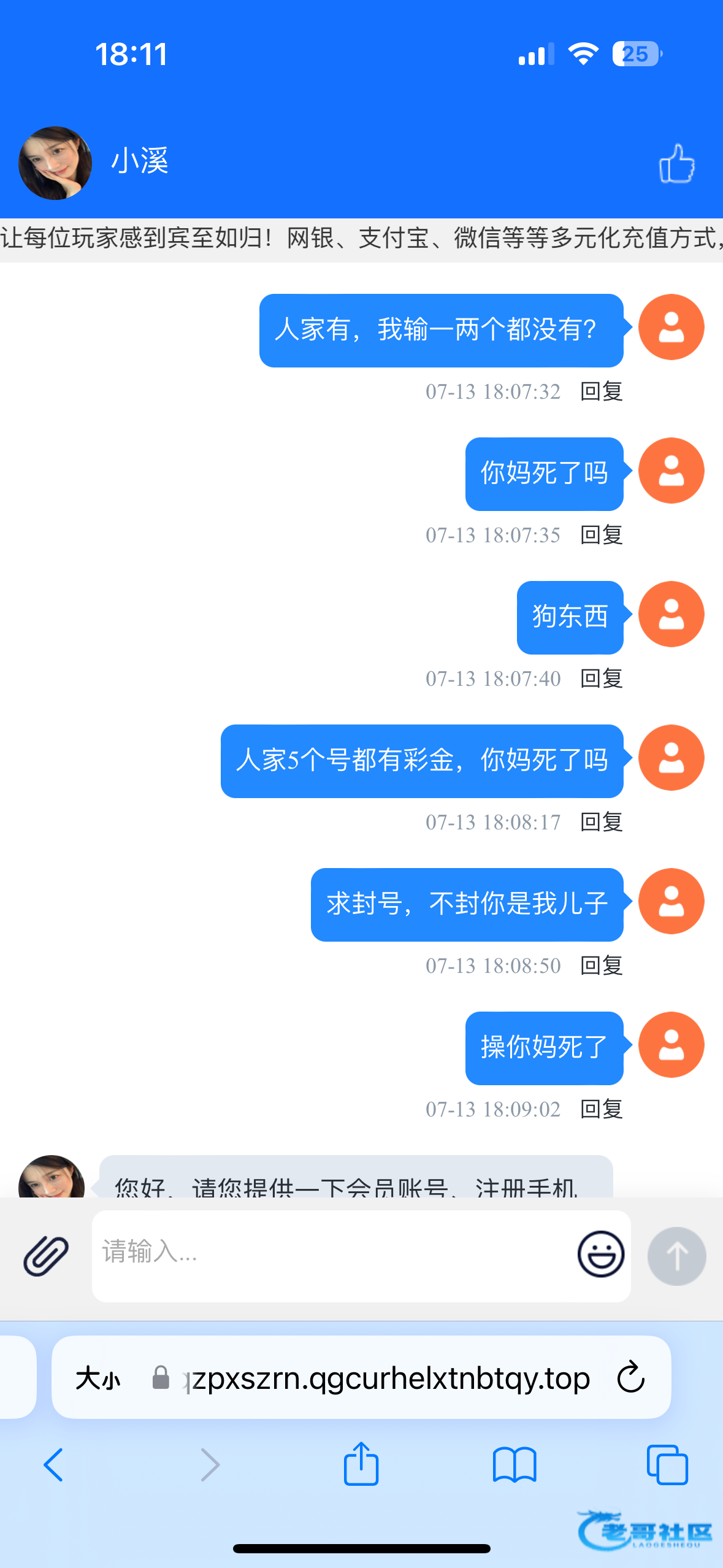The height and width of the screenshot is (1568, 723).
Task: Open the 大小 page settings menu
Action: click(98, 1378)
